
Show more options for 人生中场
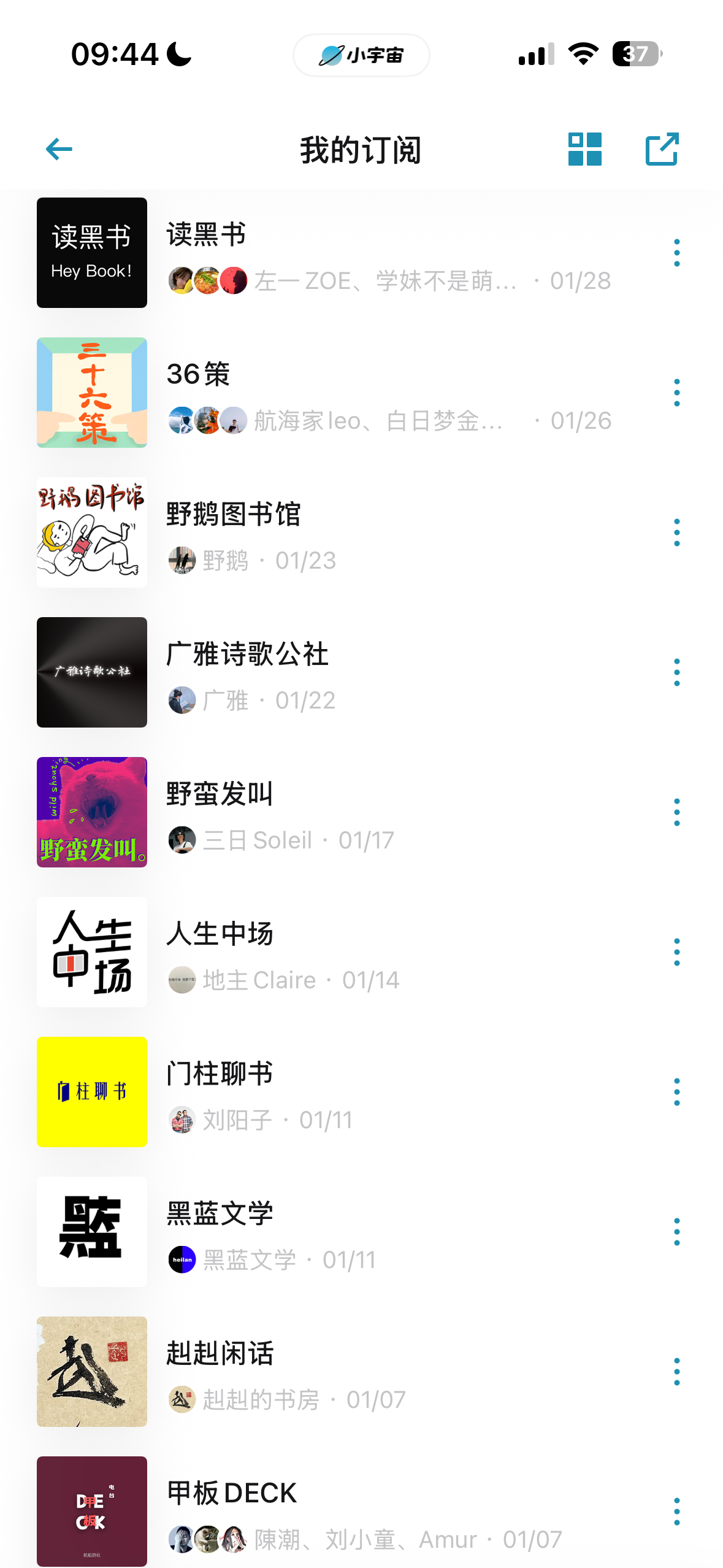[676, 952]
